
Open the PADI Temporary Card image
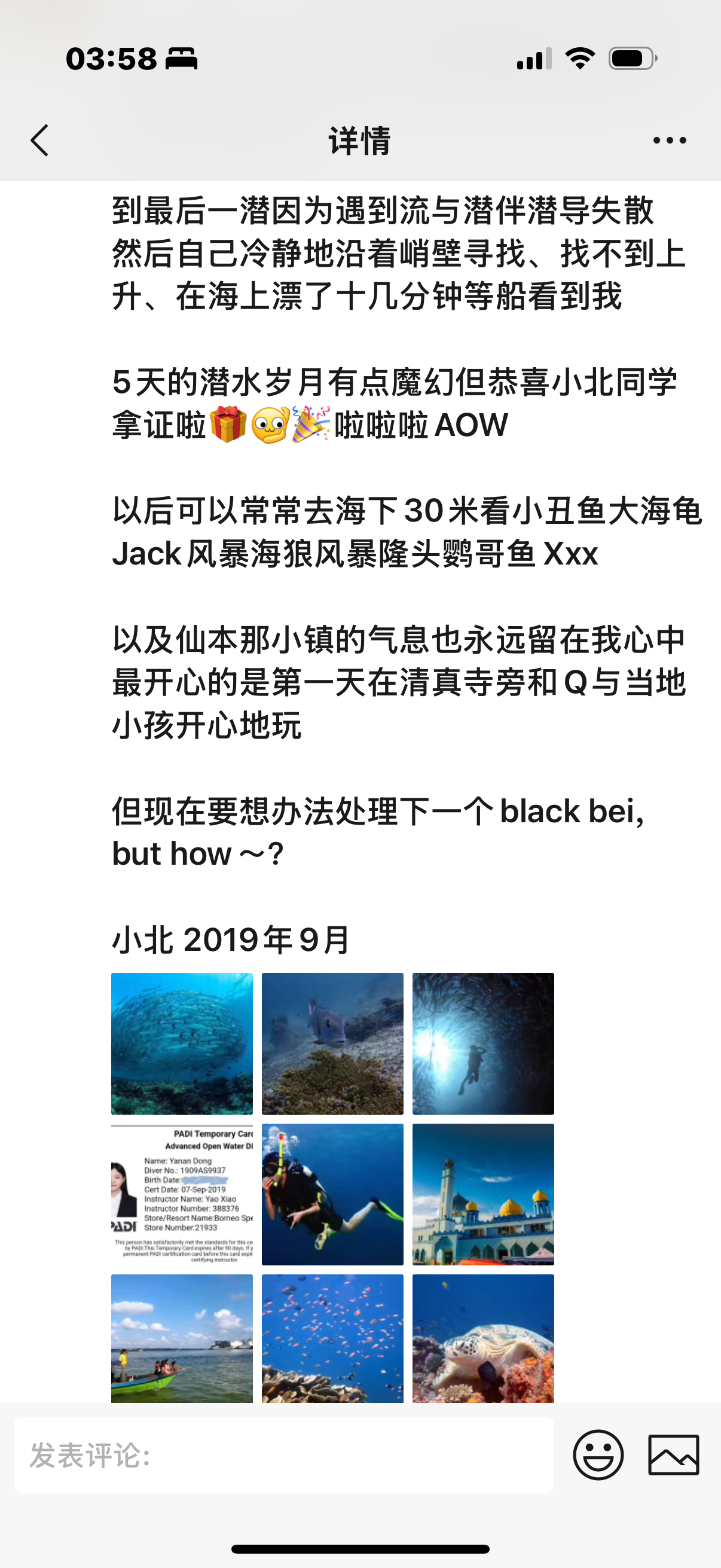182,1194
